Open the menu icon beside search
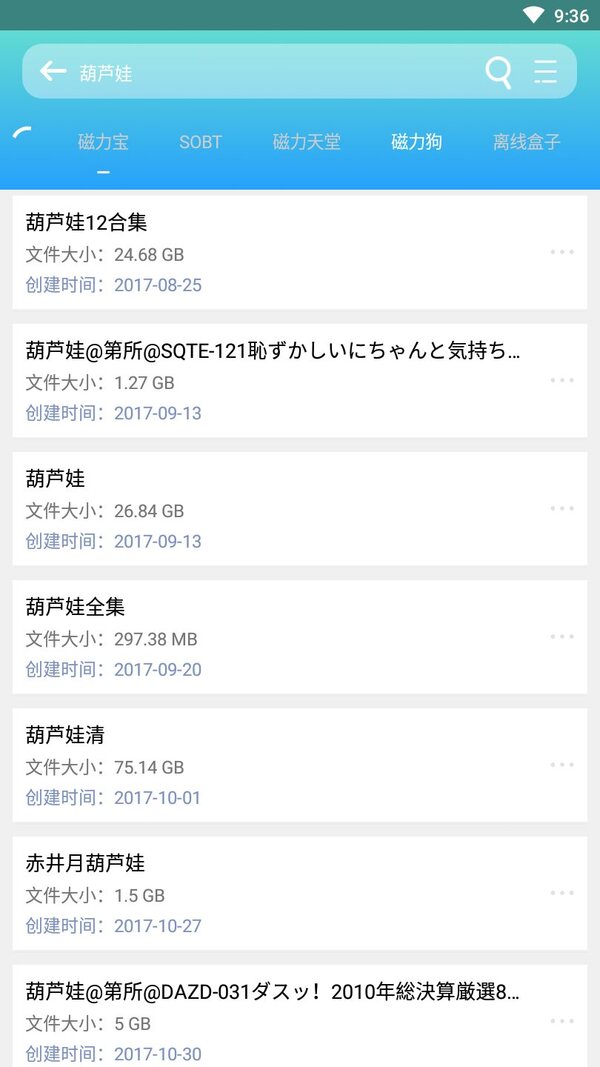 click(545, 71)
